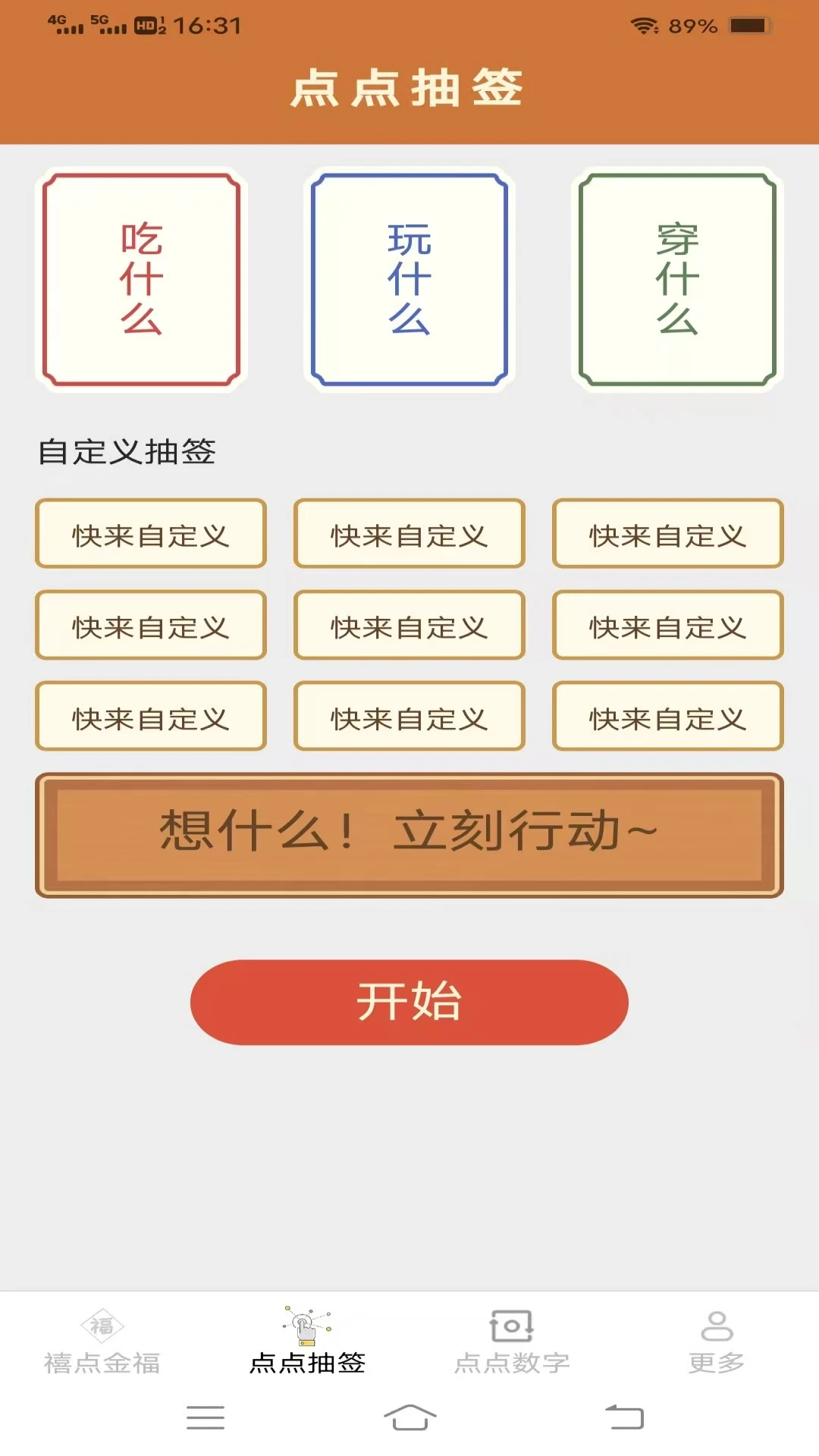Edit the middle-row center 快来自定义 slot
The width and height of the screenshot is (819, 1456).
[x=409, y=625]
